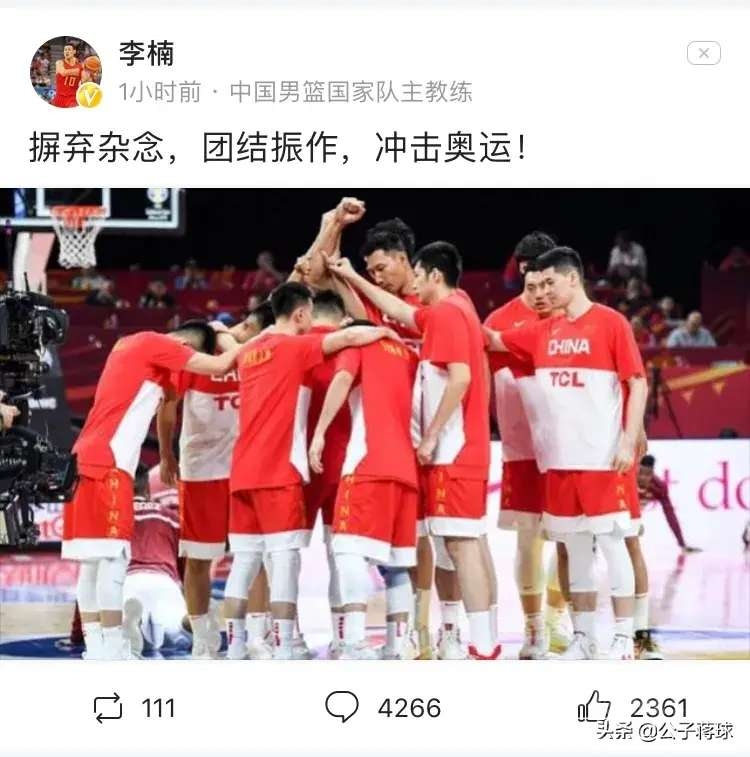Dismiss this post with the X button

pyautogui.click(x=703, y=53)
